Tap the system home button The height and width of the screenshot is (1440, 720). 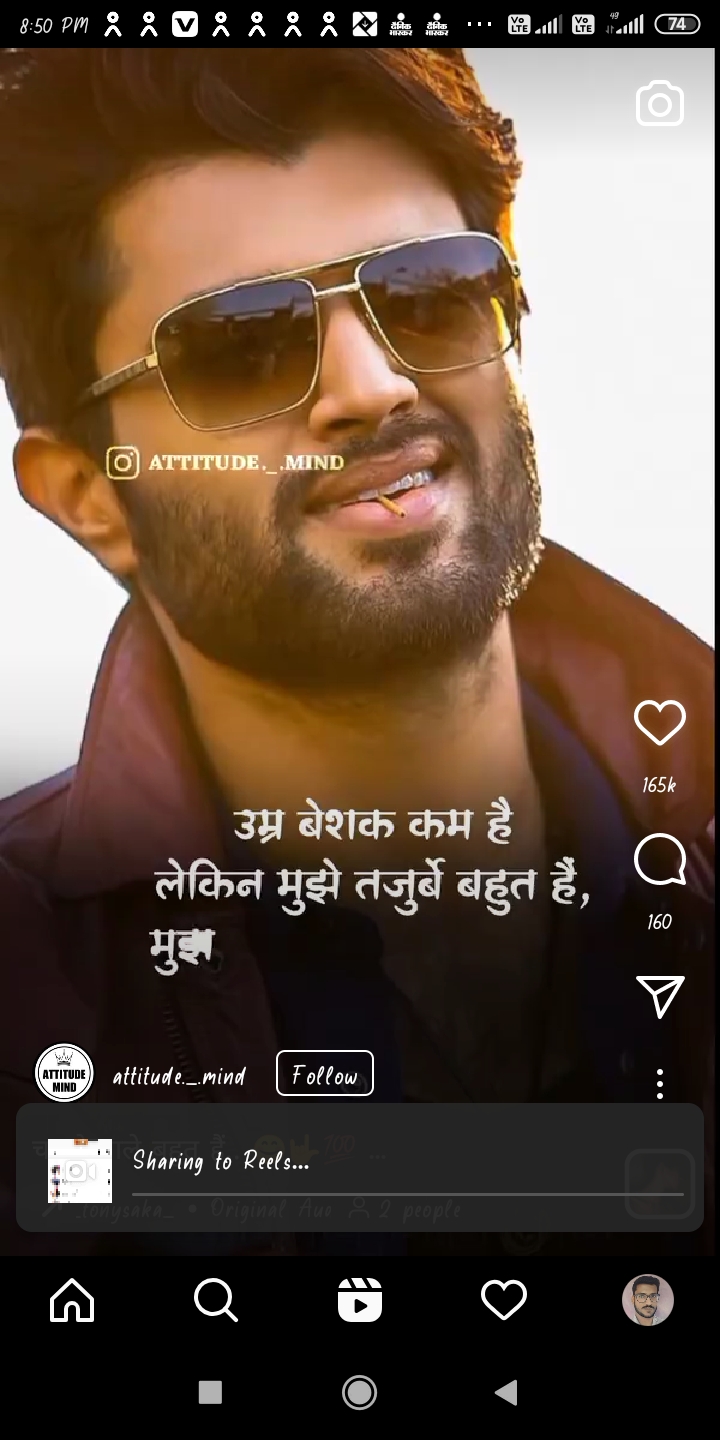pos(360,1392)
